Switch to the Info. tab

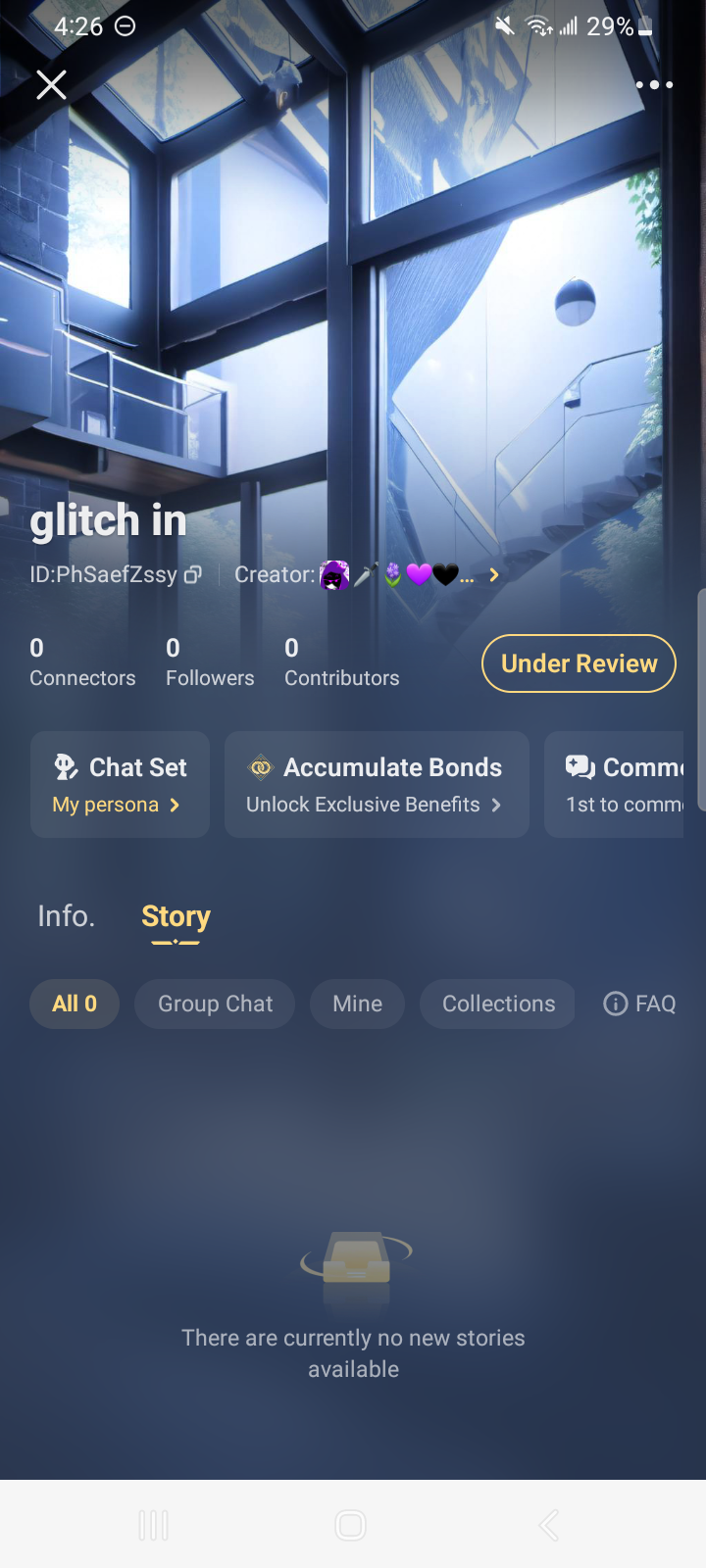pyautogui.click(x=66, y=915)
